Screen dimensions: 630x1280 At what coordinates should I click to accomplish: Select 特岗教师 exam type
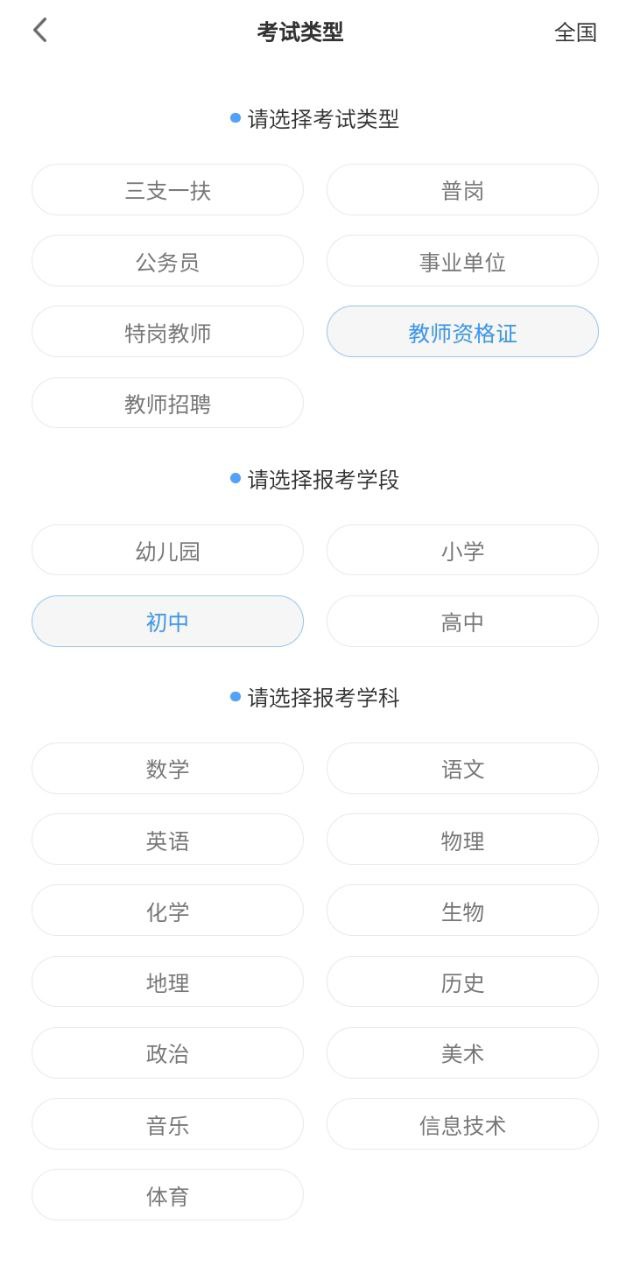167,332
